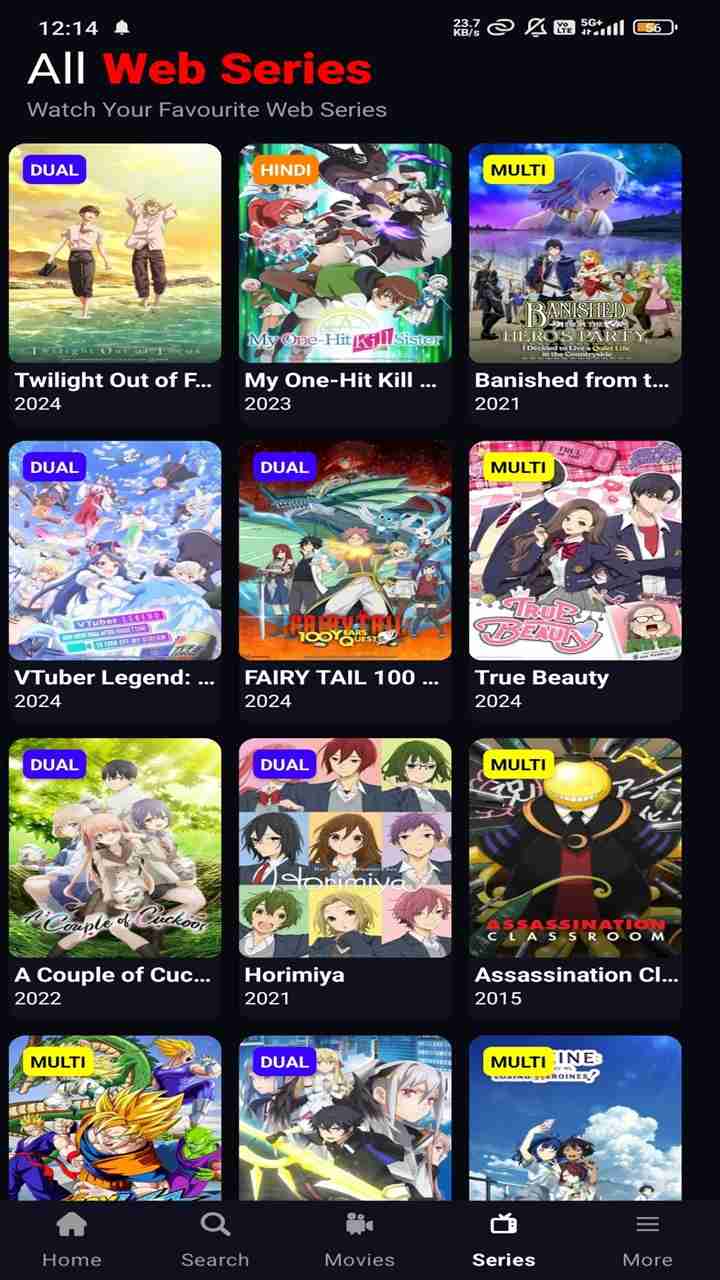720x1280 pixels.
Task: Switch to the Movies tab
Action: point(359,1239)
